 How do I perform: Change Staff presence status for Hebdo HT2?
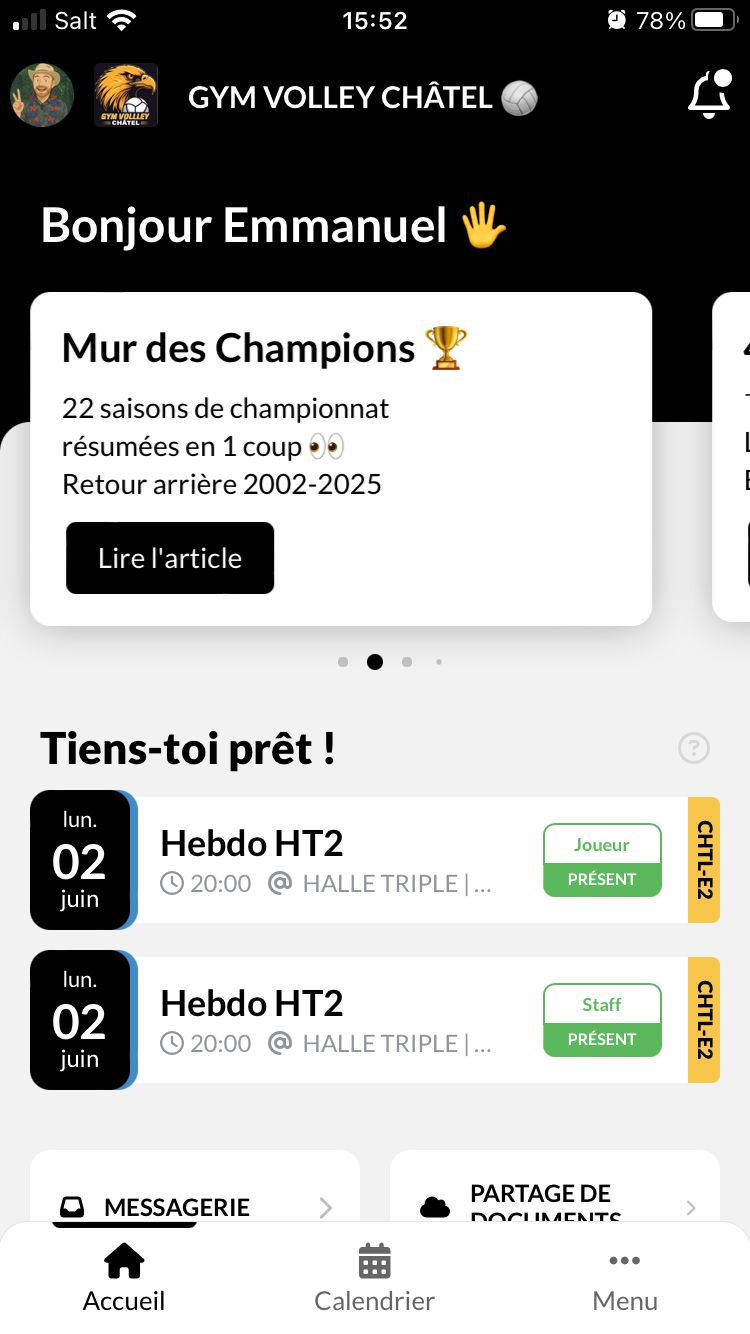coord(602,1020)
